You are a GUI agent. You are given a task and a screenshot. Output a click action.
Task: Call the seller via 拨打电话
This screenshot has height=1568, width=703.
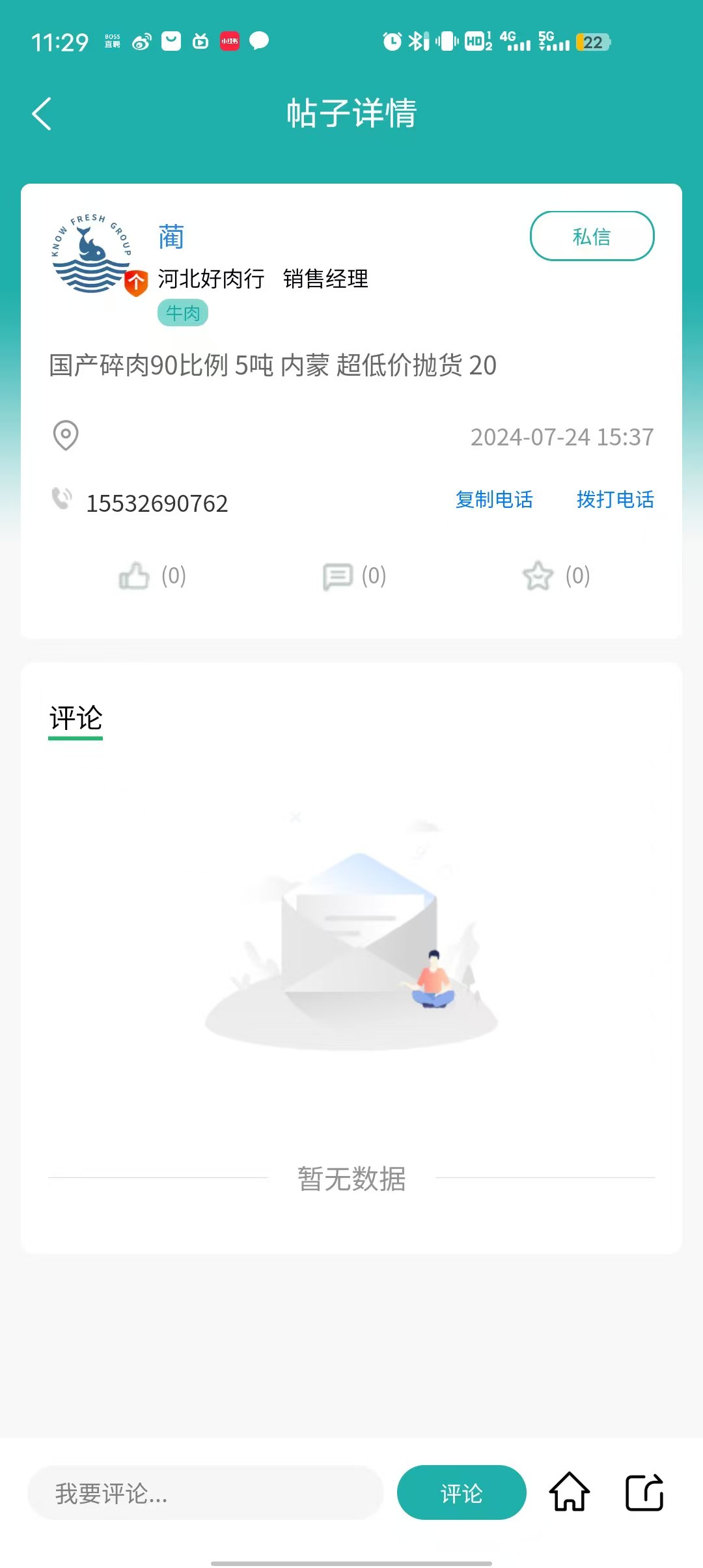[615, 499]
